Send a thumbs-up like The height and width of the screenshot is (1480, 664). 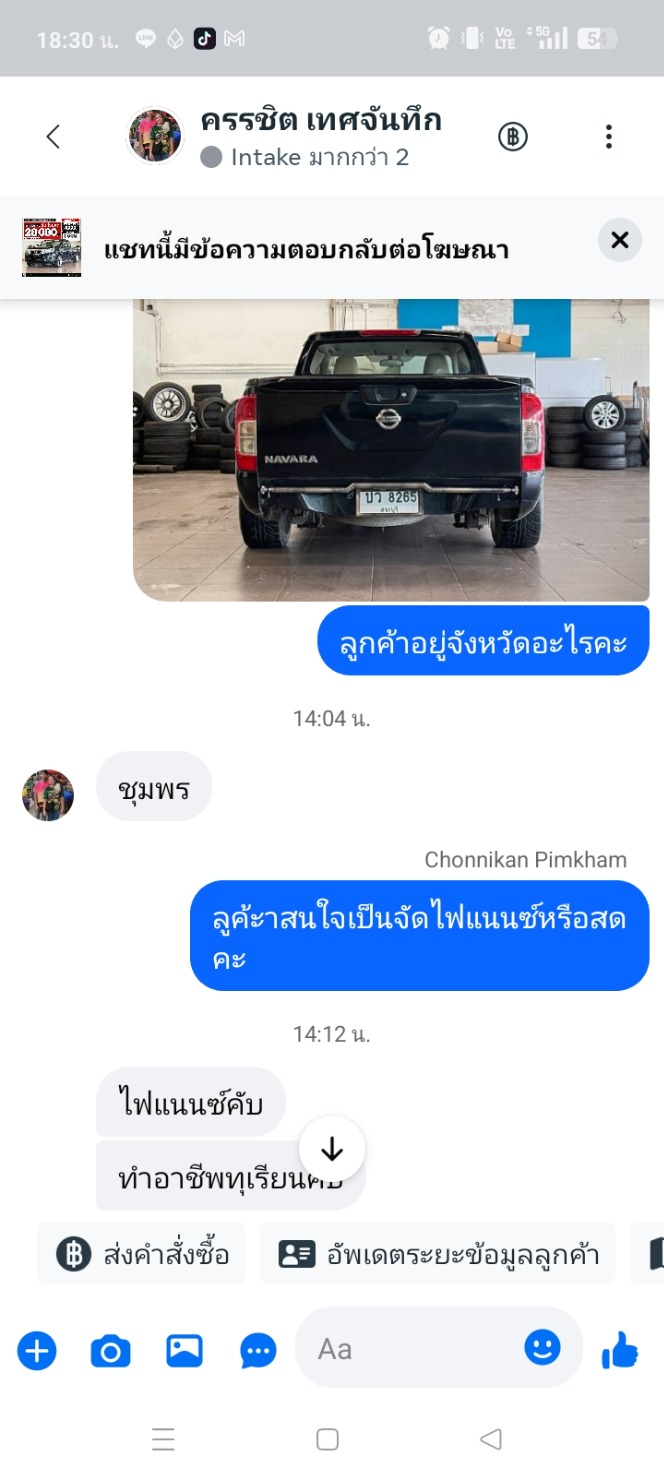tap(620, 1351)
